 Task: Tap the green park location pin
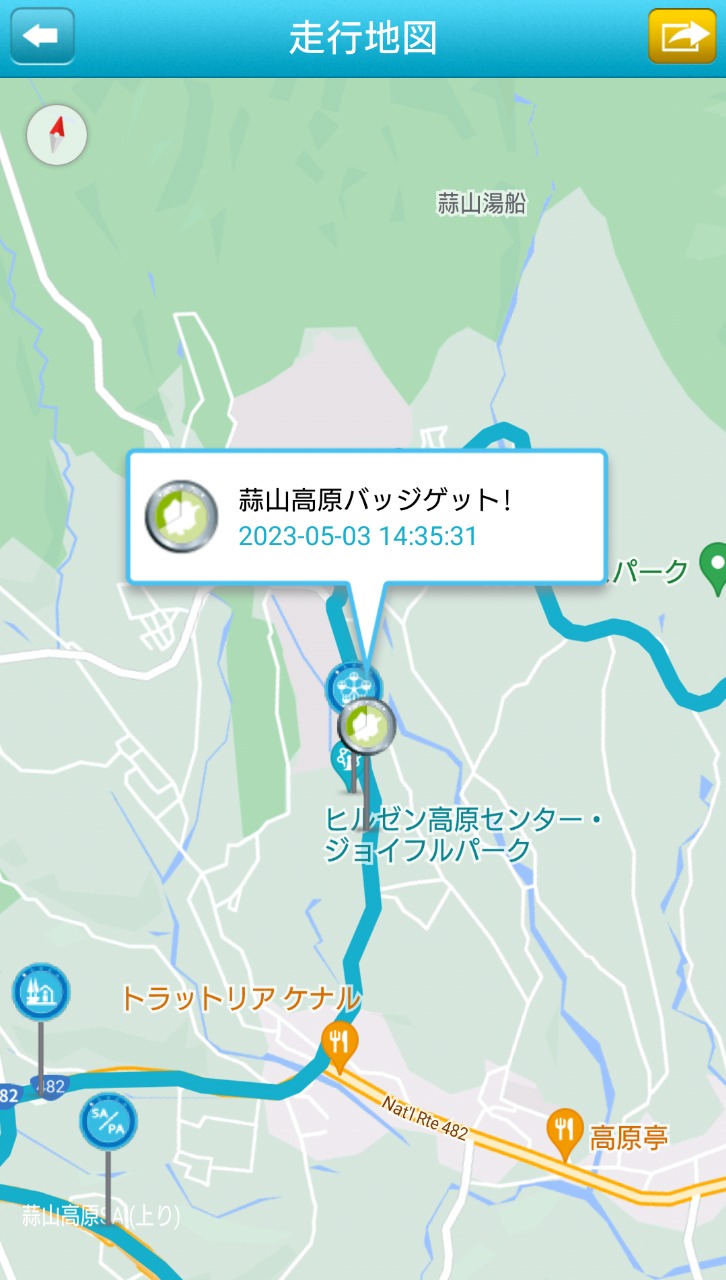pos(714,568)
